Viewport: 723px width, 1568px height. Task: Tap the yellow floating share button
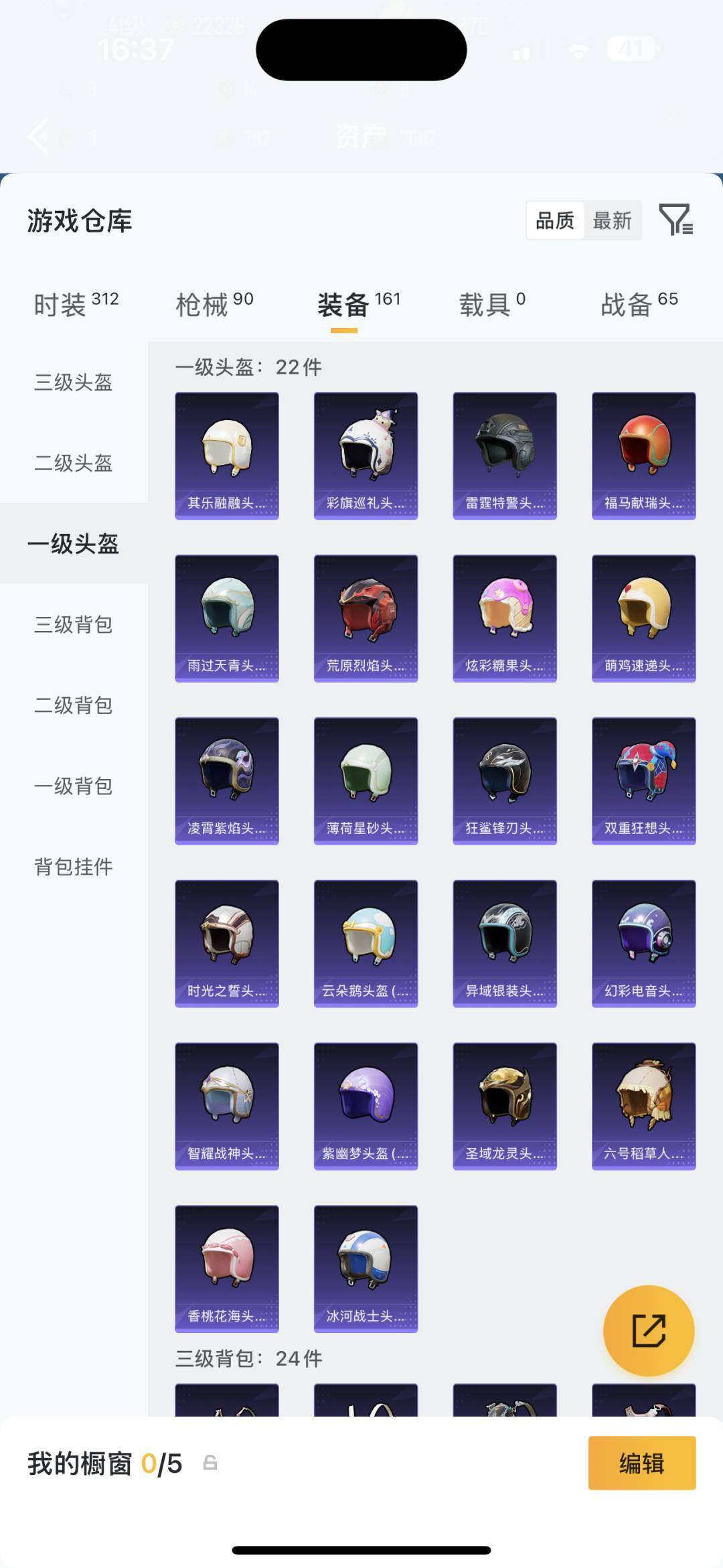click(649, 1331)
